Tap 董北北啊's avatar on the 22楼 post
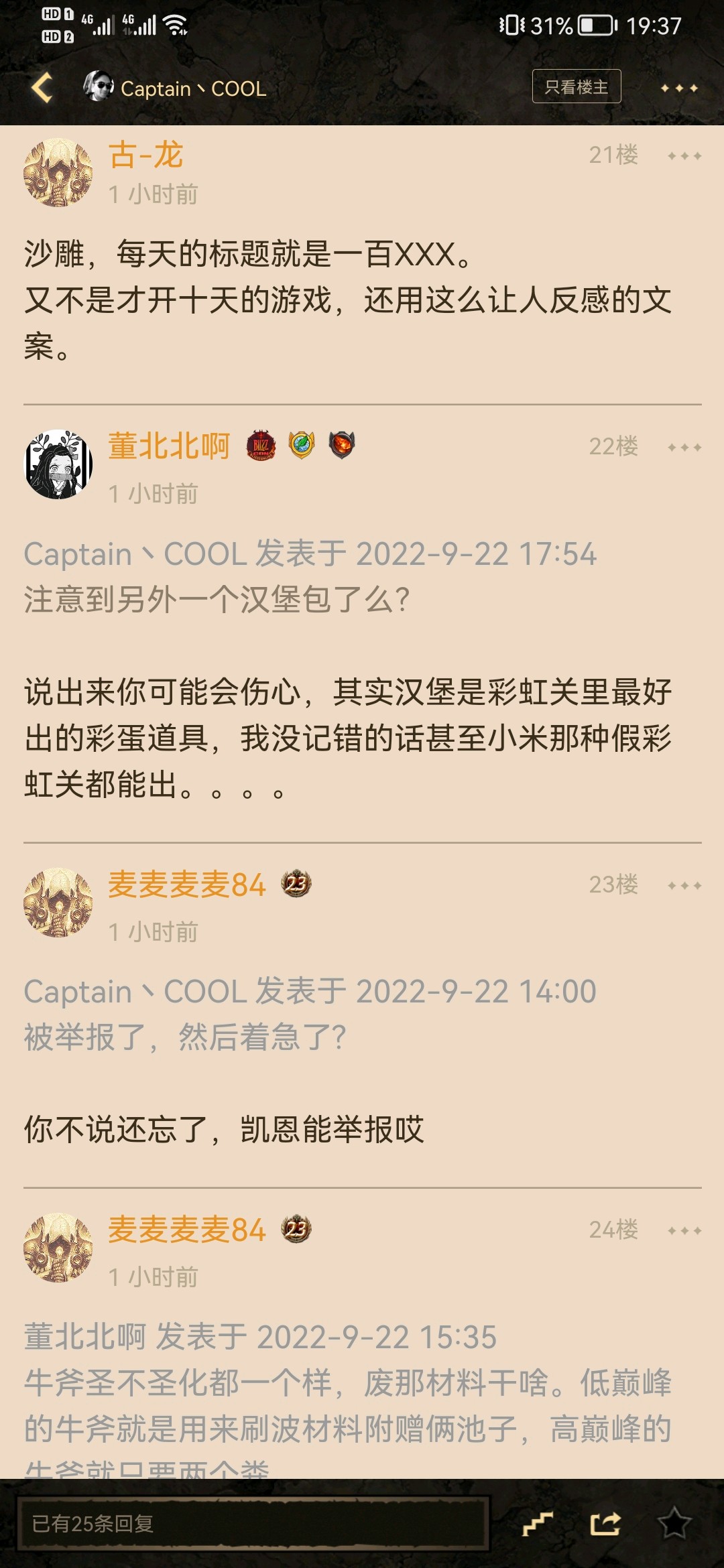 click(58, 464)
